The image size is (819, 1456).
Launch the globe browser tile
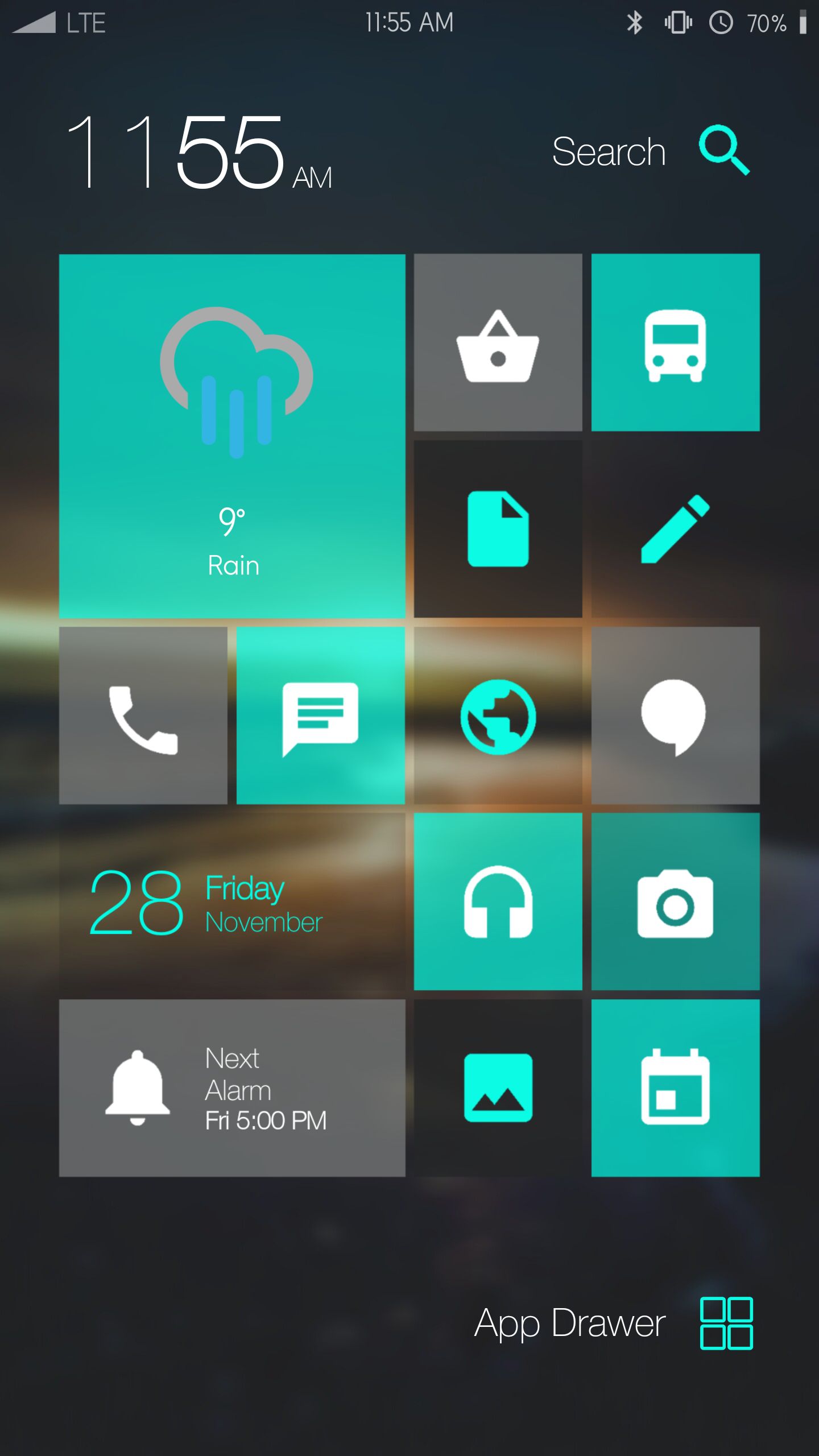pyautogui.click(x=498, y=715)
